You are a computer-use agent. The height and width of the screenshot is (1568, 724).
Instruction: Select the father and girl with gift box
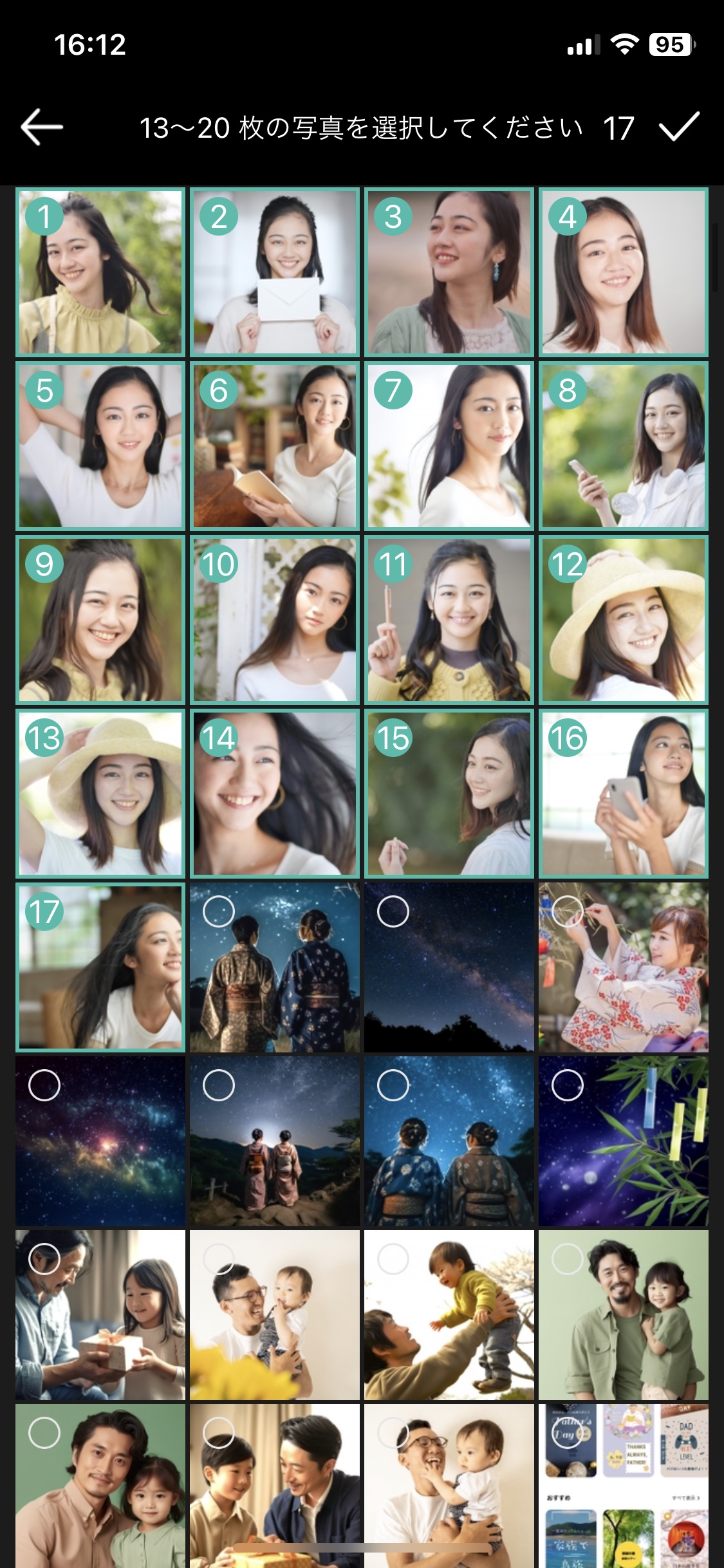point(100,1315)
